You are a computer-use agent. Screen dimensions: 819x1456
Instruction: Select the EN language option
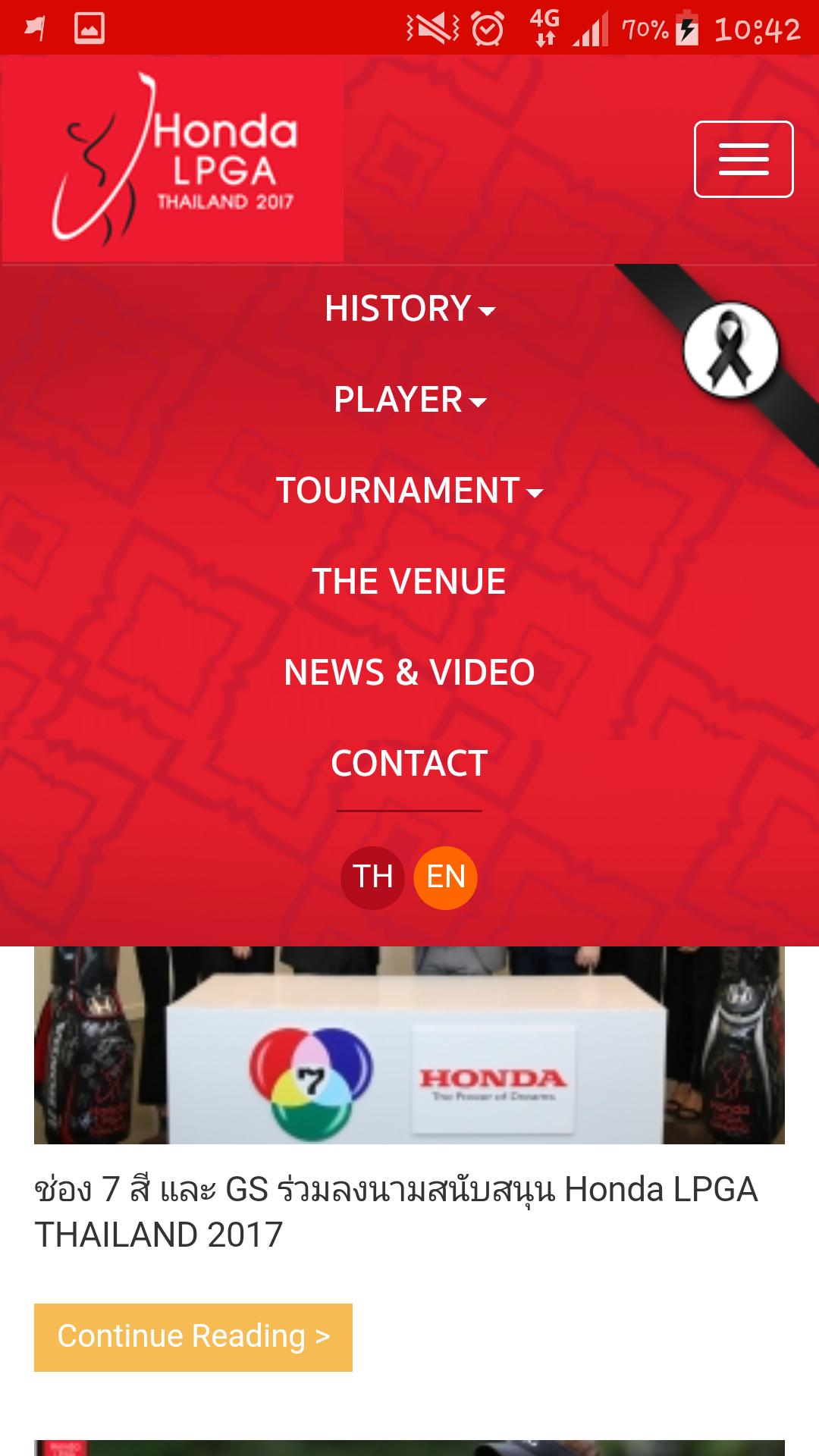(x=445, y=877)
